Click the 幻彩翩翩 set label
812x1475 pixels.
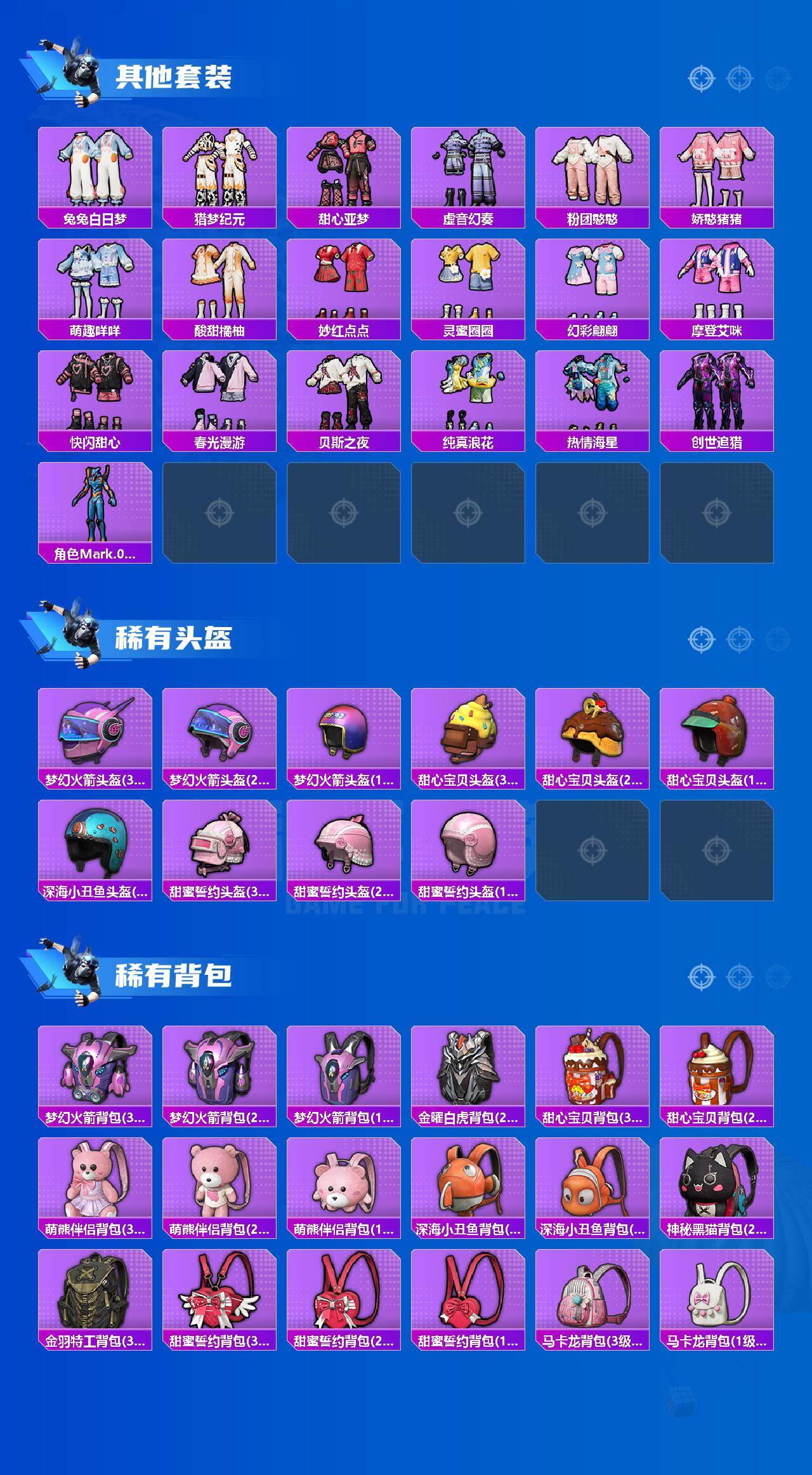(595, 329)
